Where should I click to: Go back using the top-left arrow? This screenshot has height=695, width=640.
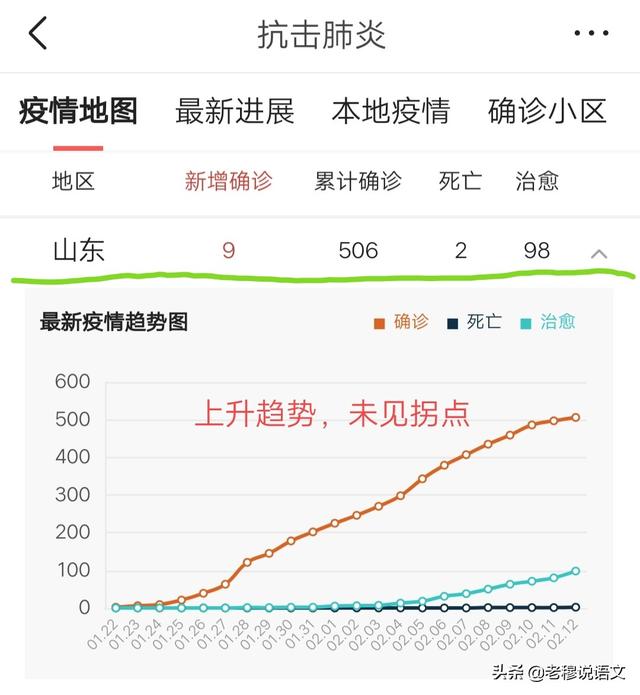[38, 34]
